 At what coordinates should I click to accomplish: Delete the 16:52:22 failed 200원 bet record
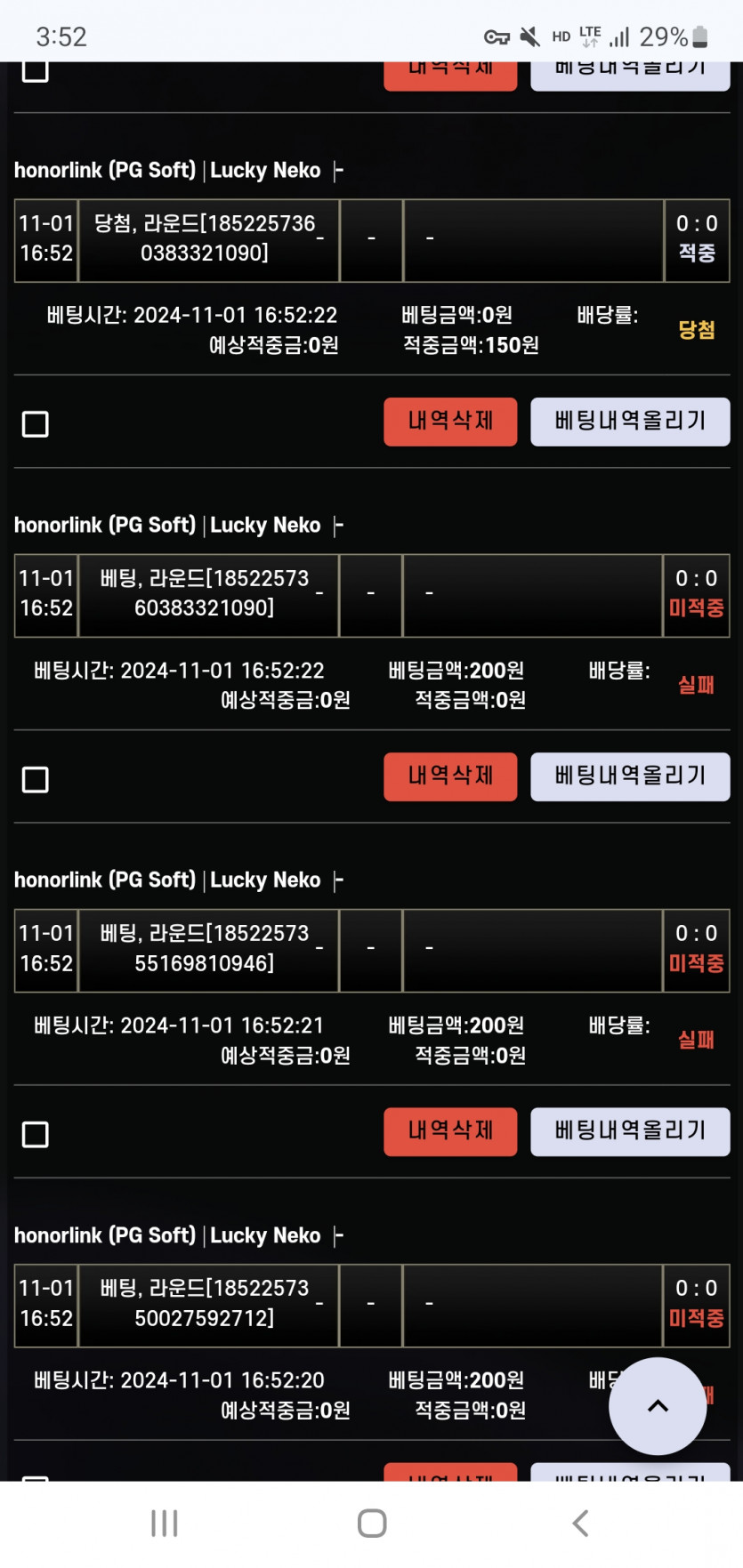[450, 776]
